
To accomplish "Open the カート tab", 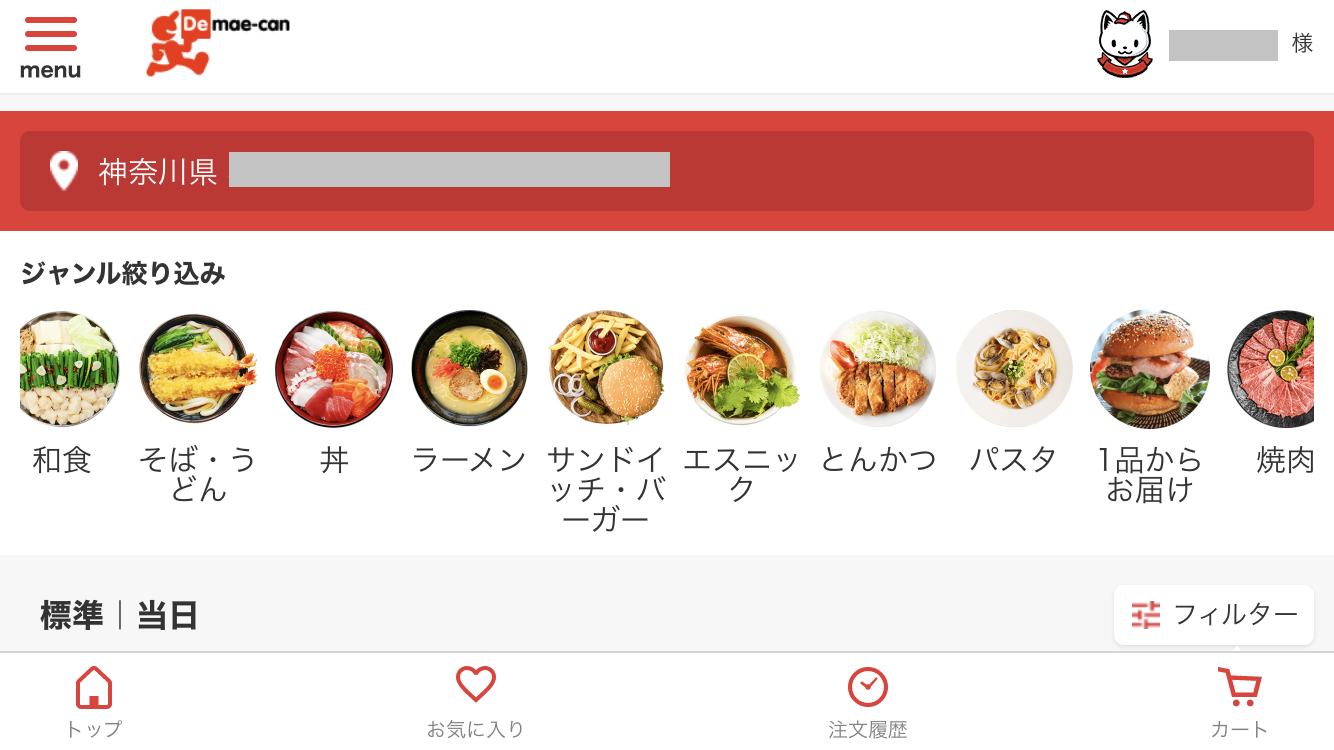I will pyautogui.click(x=1239, y=702).
